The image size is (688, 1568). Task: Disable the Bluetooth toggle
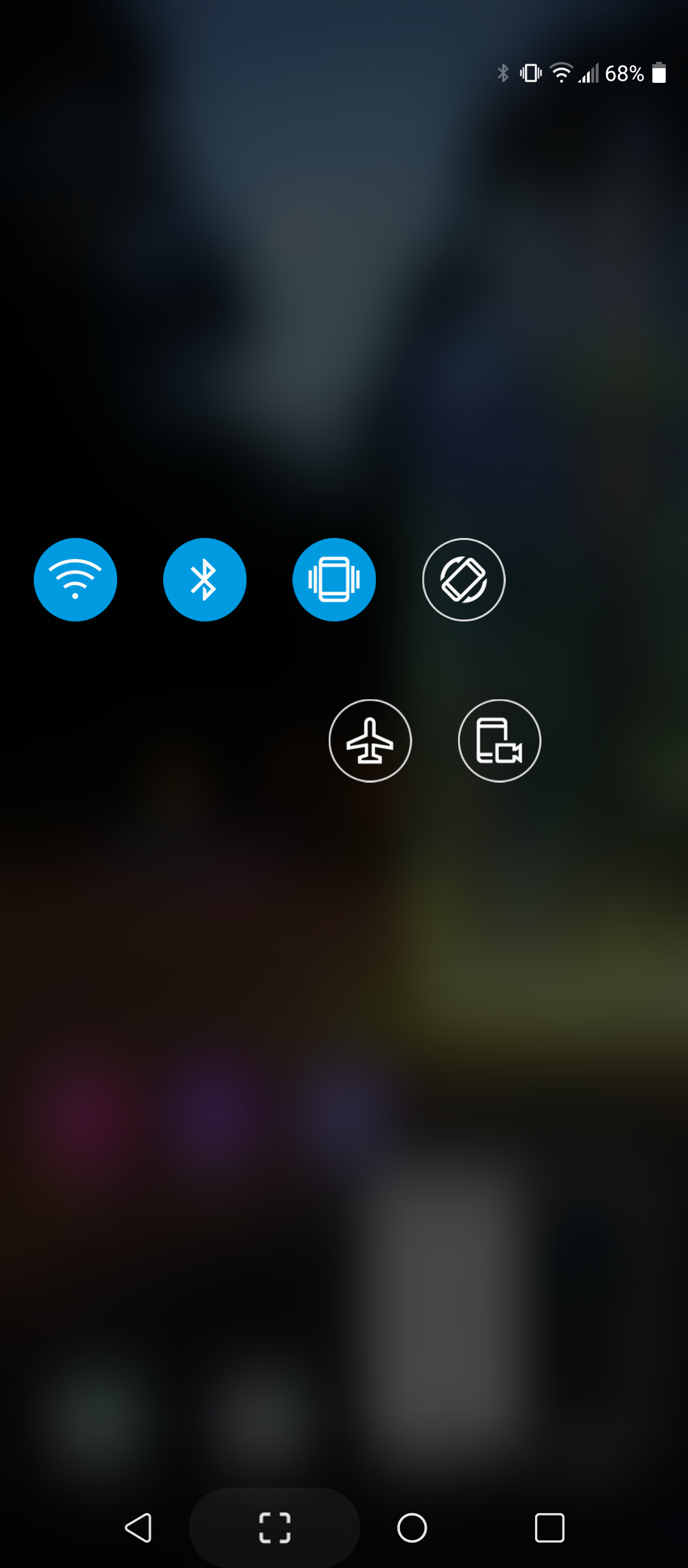tap(204, 579)
